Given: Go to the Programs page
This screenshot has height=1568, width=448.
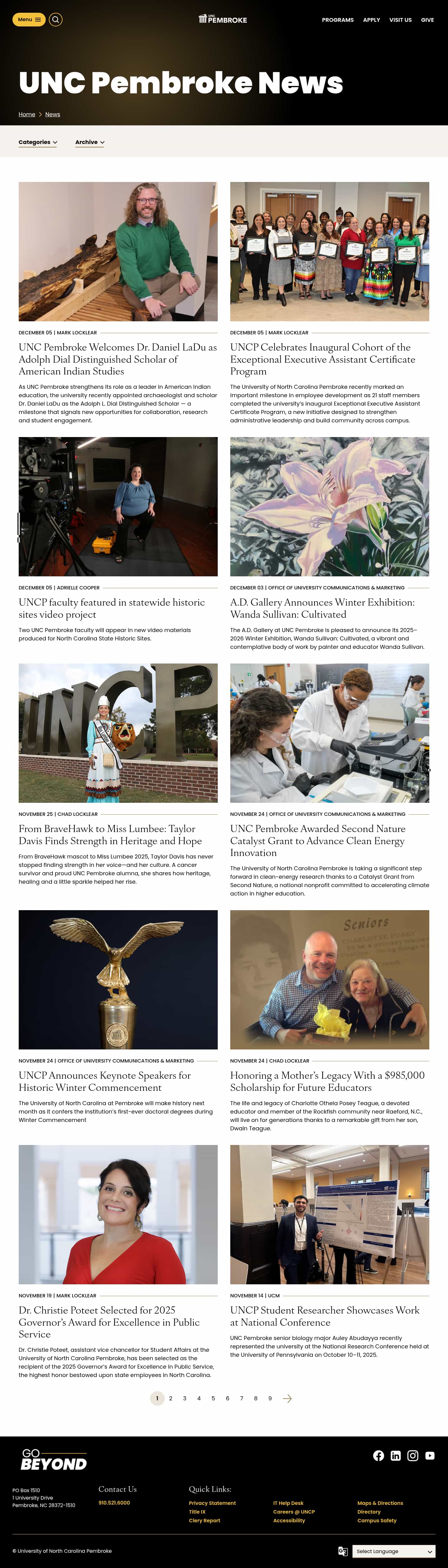Looking at the screenshot, I should click(x=337, y=20).
